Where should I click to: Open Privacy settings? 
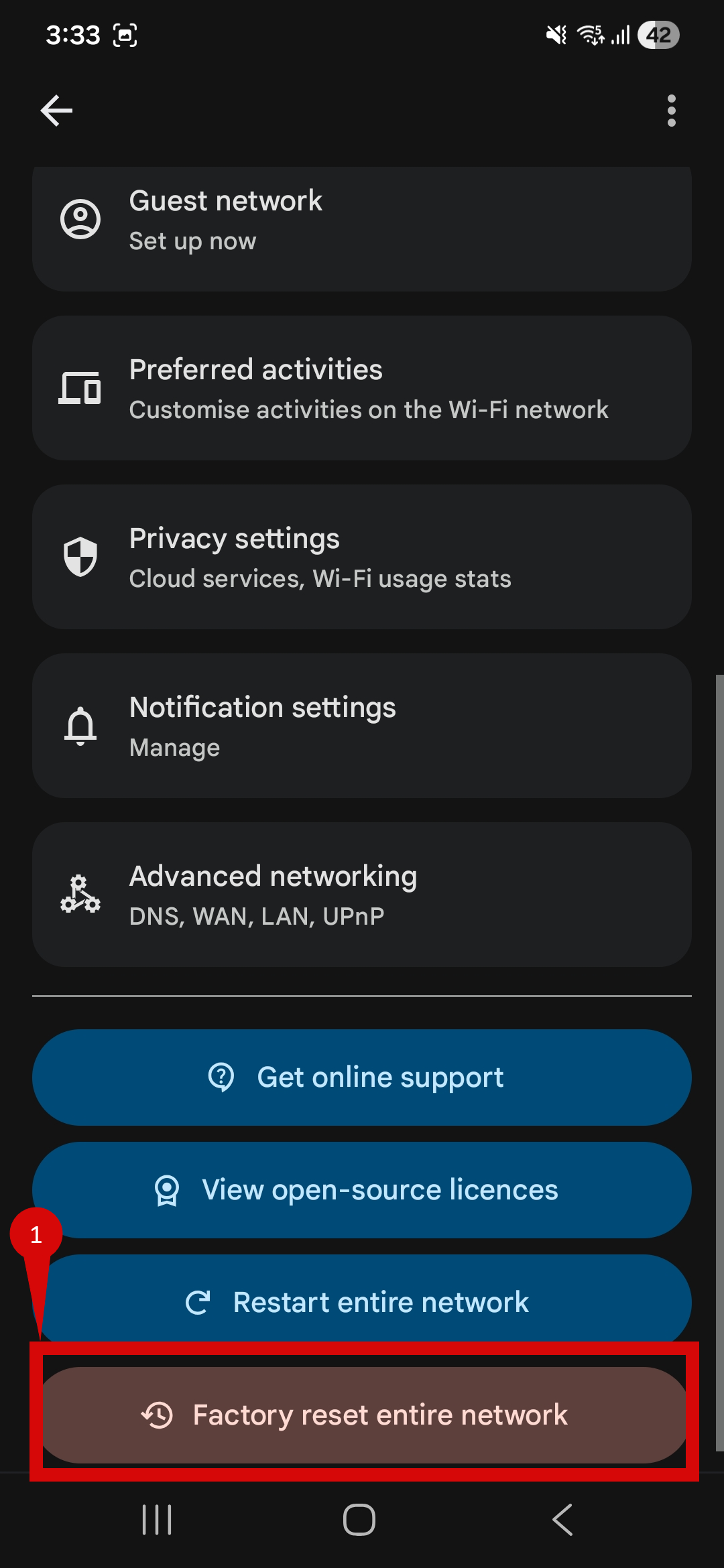(x=362, y=558)
